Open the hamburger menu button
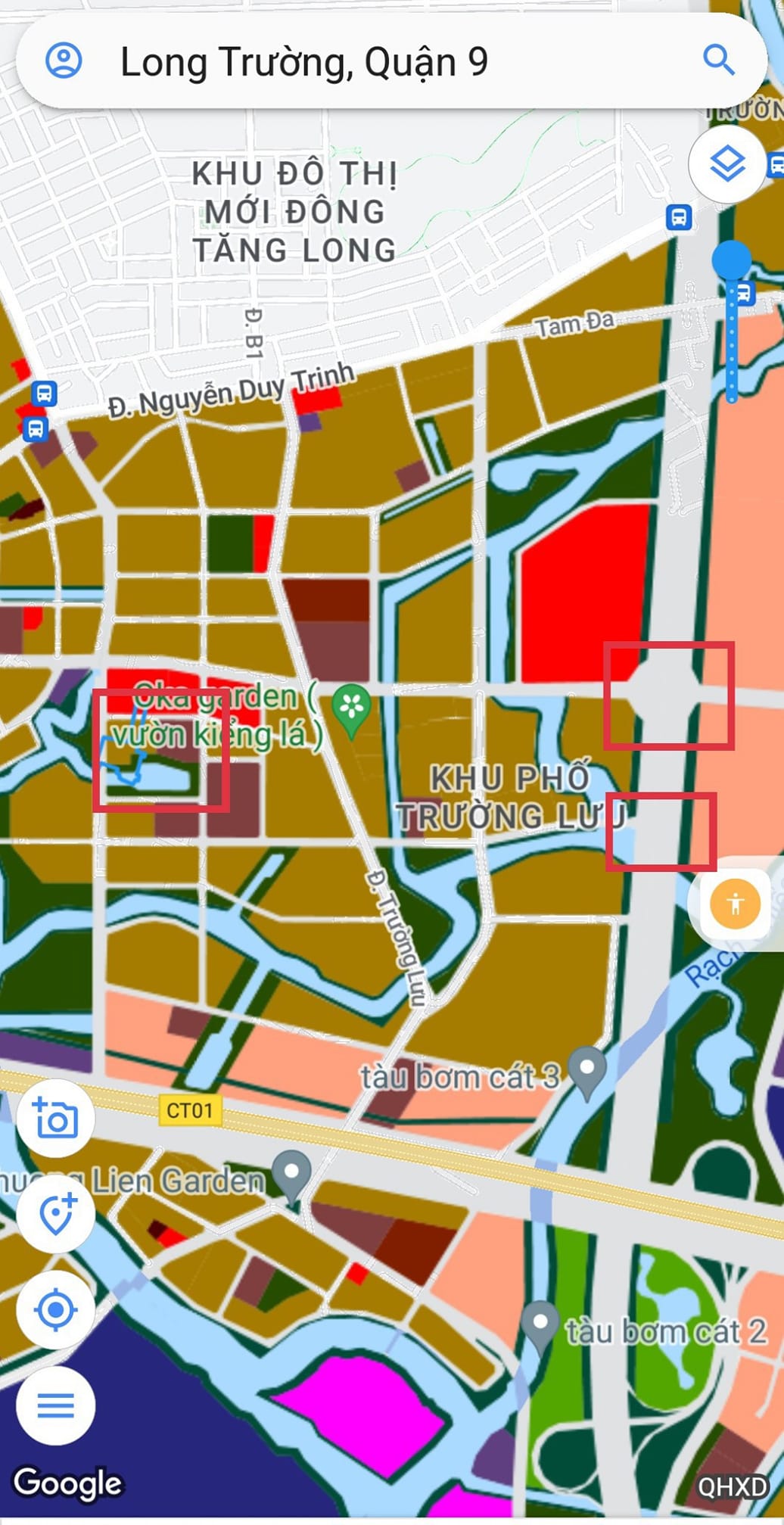The width and height of the screenshot is (784, 1525). point(55,1405)
